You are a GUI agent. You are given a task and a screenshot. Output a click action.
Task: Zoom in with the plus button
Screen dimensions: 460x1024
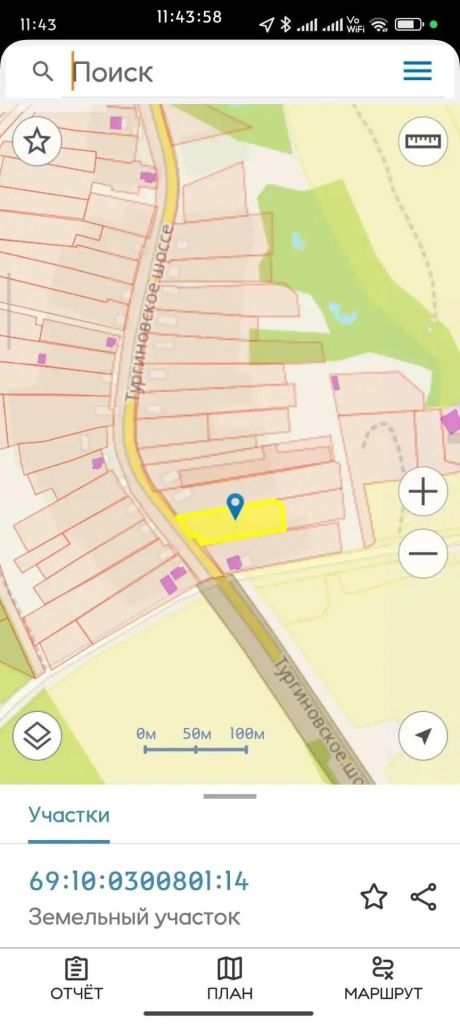pos(423,491)
